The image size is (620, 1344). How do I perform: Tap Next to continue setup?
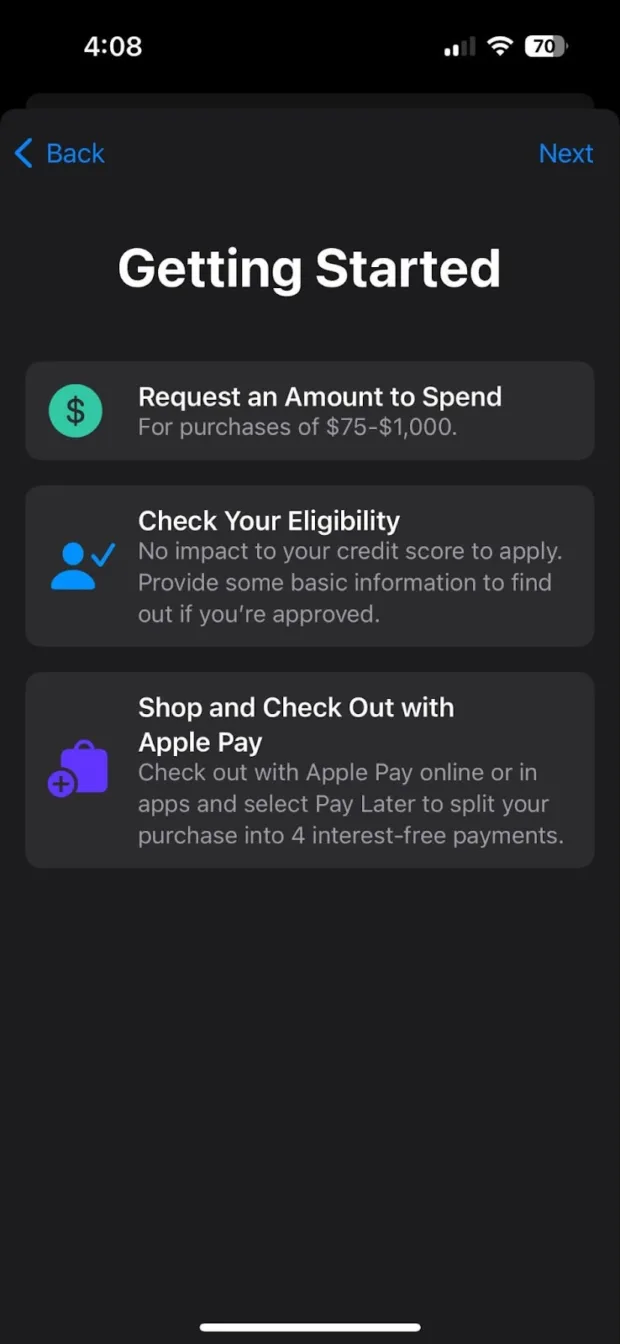point(565,153)
